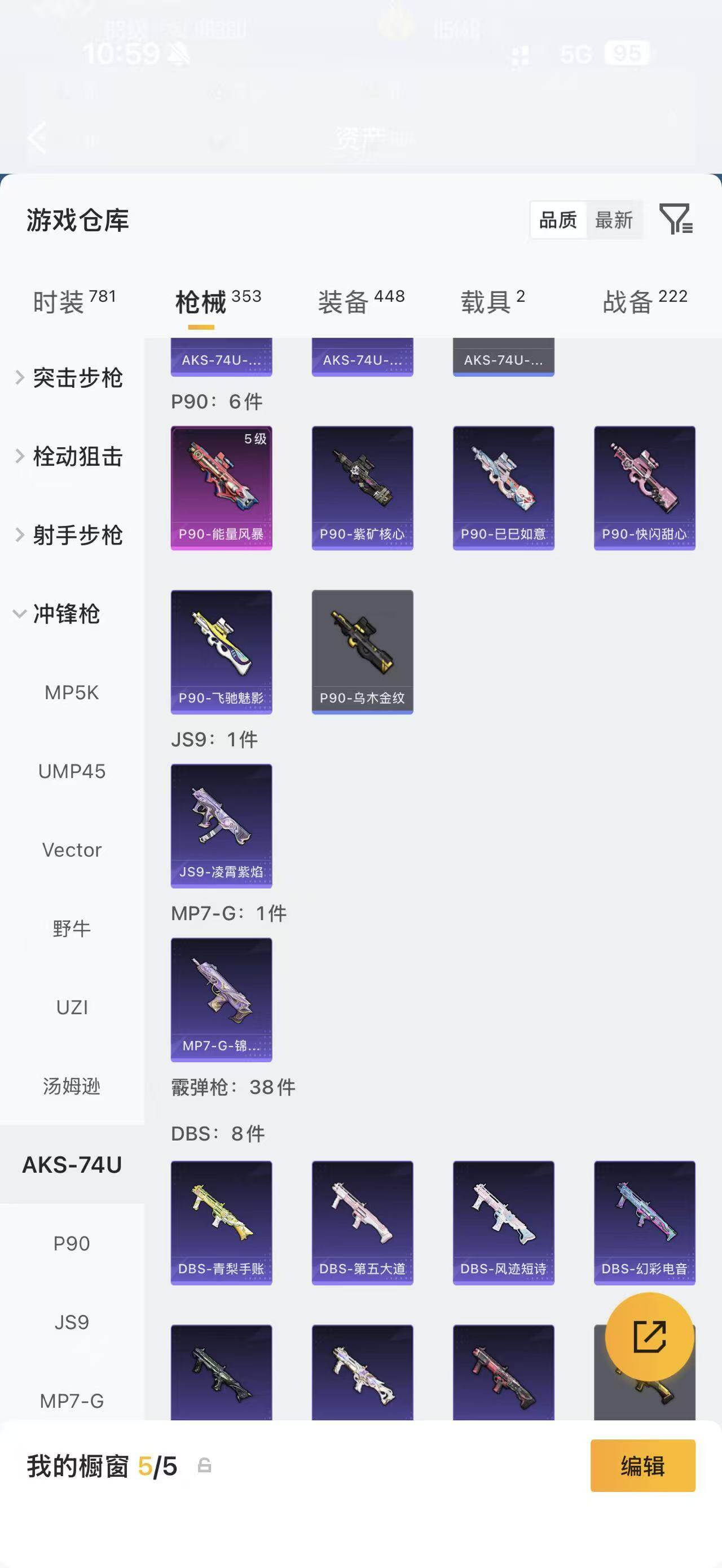
Task: Edit my showcase with 编辑
Action: [643, 1466]
